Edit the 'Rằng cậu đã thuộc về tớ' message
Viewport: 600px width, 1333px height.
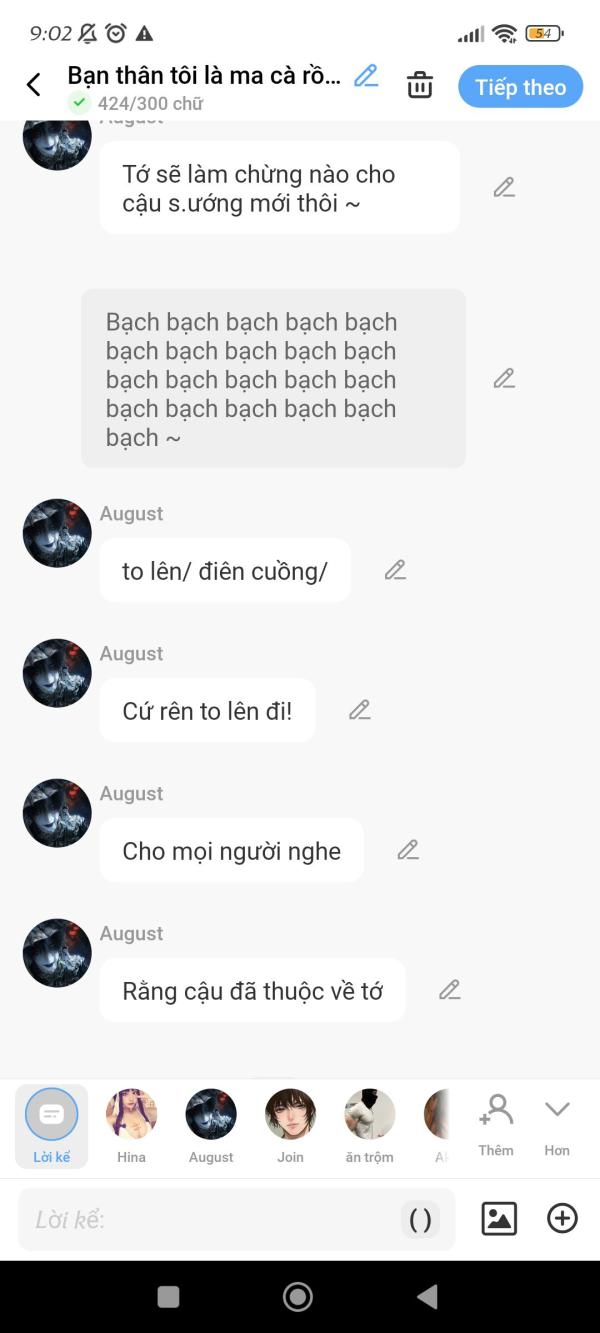point(450,990)
